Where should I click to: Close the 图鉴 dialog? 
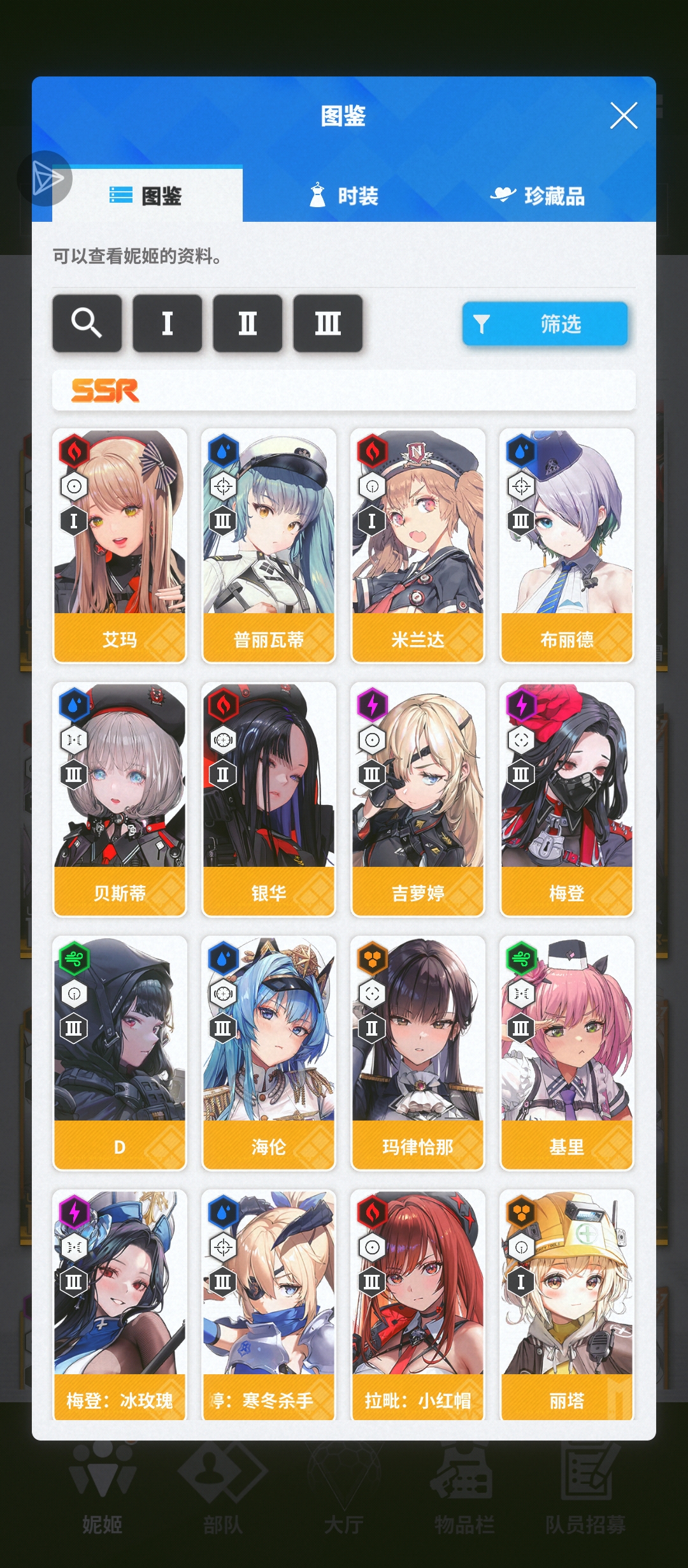pos(623,116)
